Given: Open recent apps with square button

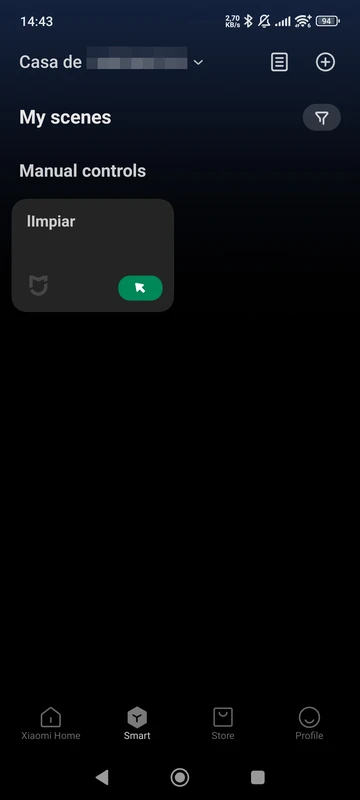Looking at the screenshot, I should point(258,777).
